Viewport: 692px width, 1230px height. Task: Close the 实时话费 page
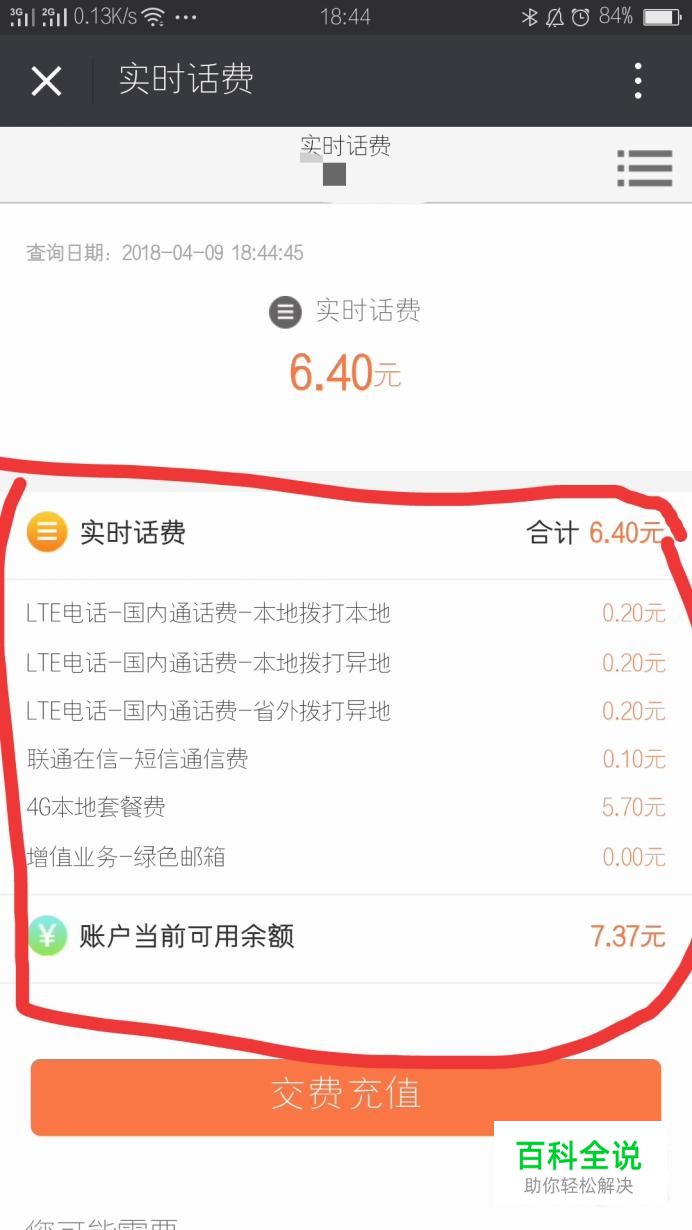46,81
